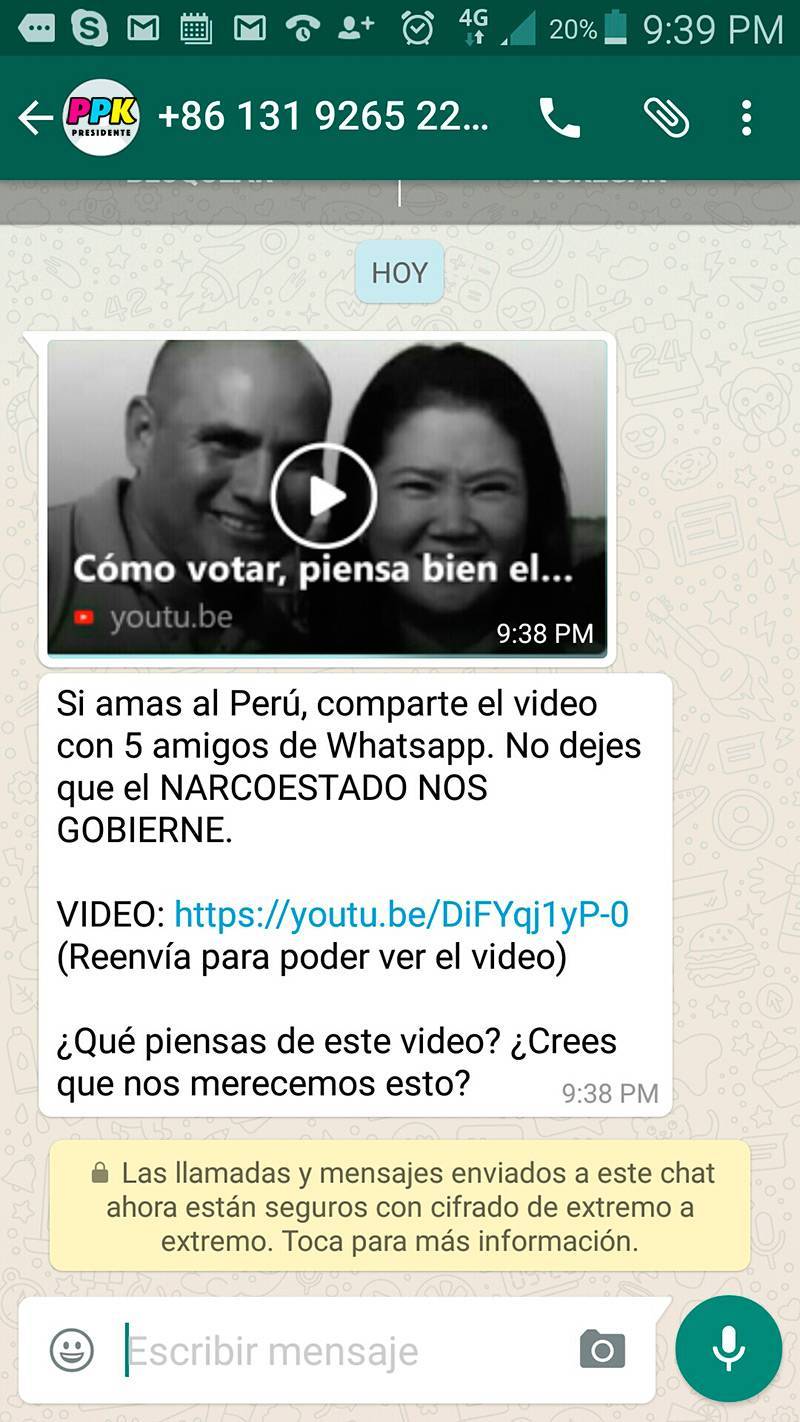Open the three-dot overflow menu
Image resolution: width=800 pixels, height=1422 pixels.
(746, 118)
